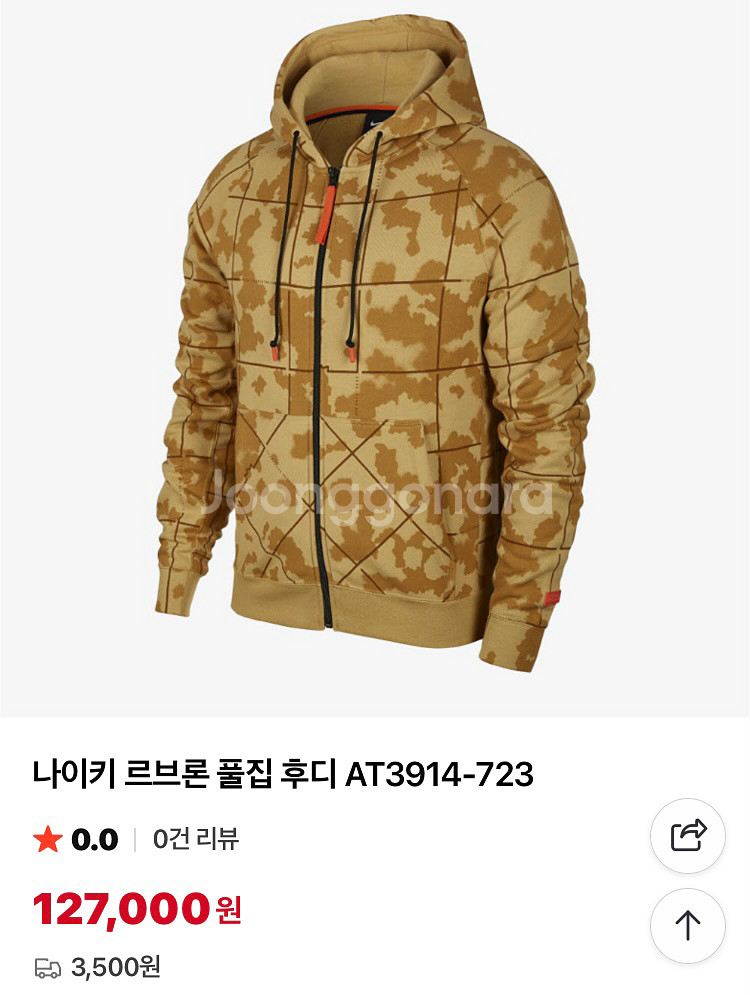Share this Nike LeBron hoodie listing
Viewport: 750px width, 995px height.
coord(688,836)
